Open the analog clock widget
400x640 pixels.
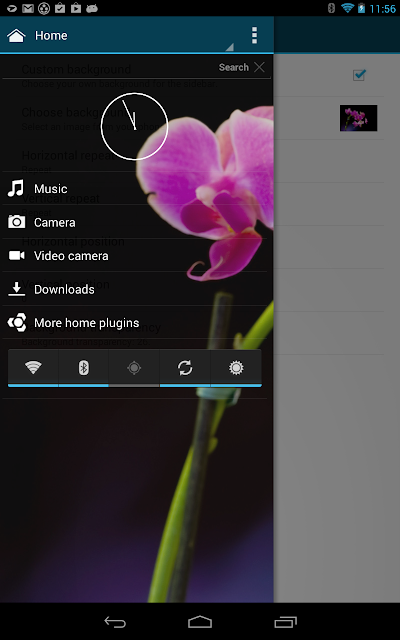tap(134, 126)
